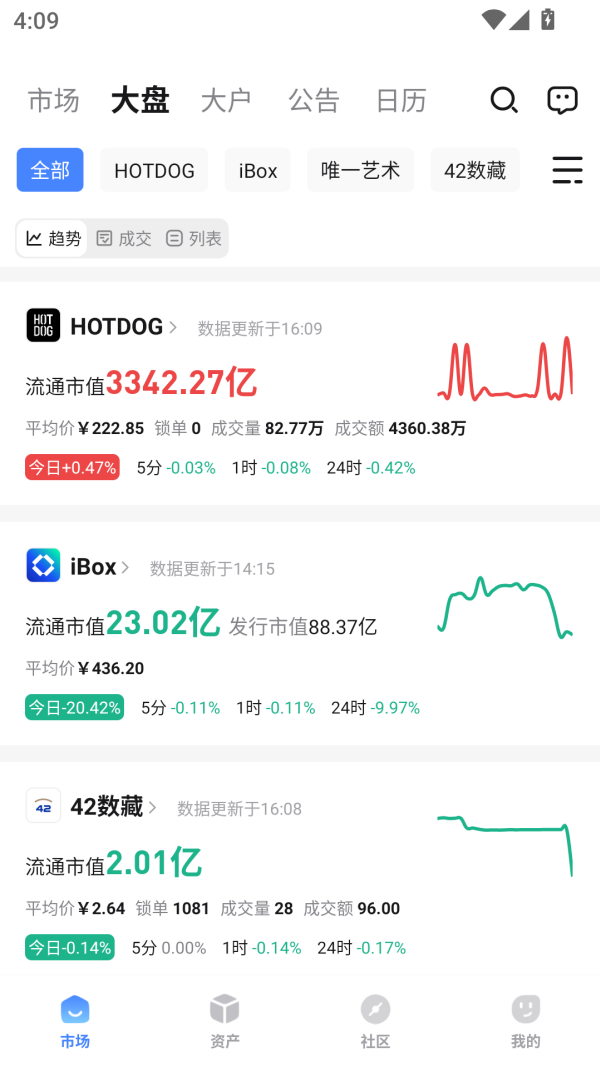Go to the 资产 bottom tab
Screen dimensions: 600x1067
click(x=225, y=1021)
